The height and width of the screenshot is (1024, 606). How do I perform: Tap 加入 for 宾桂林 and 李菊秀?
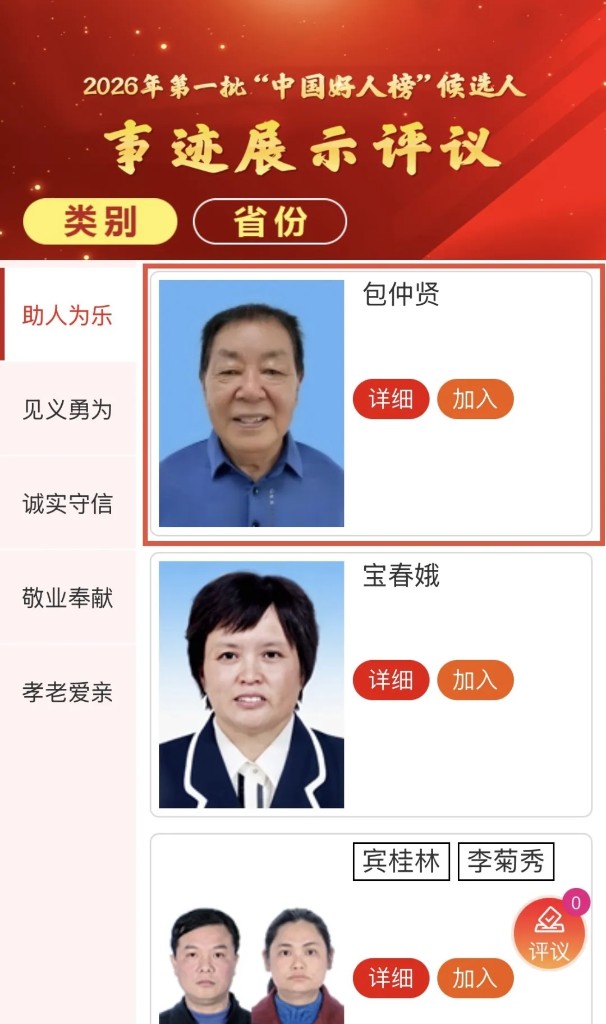[475, 978]
